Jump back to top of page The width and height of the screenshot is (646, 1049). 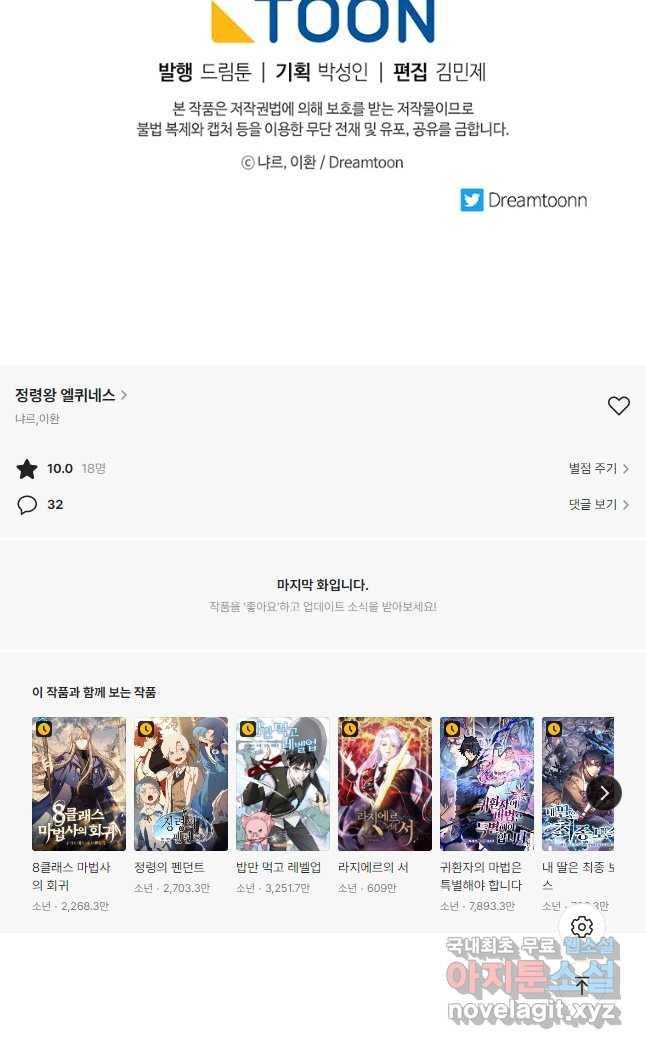tap(582, 986)
